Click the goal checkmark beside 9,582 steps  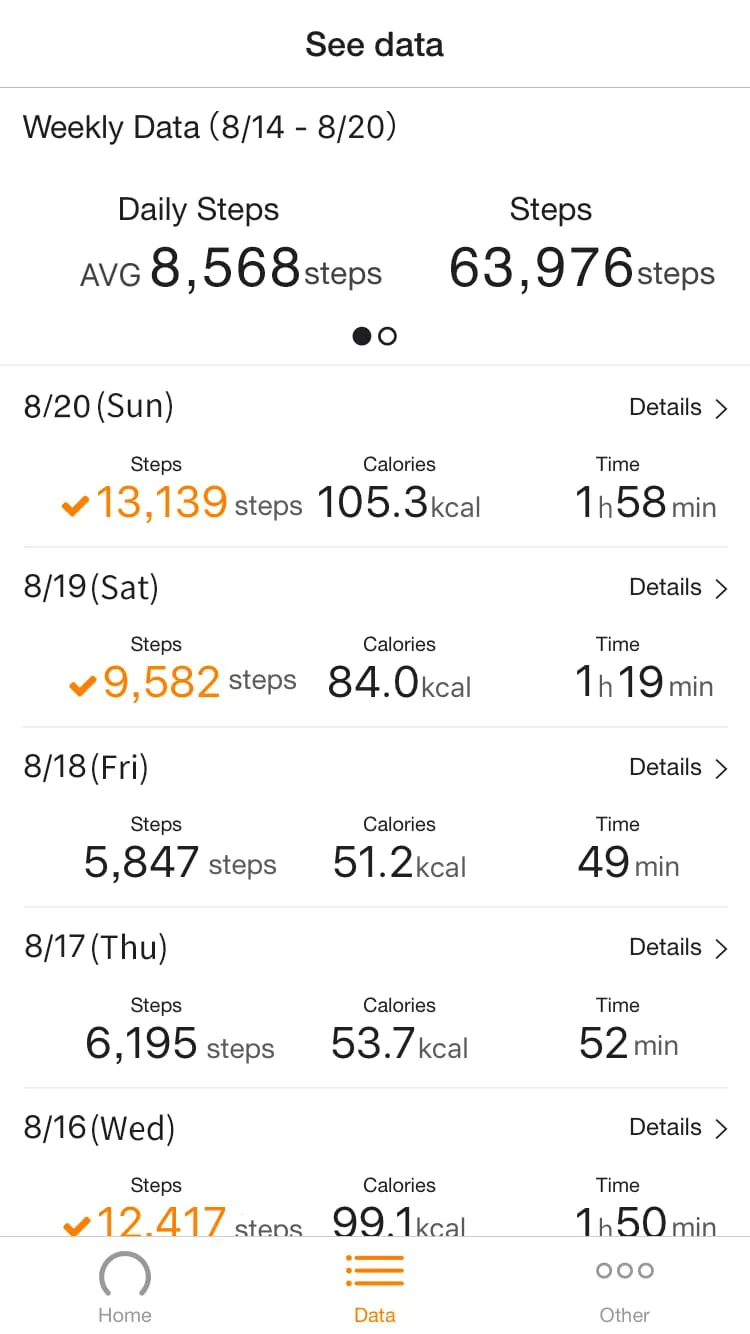83,686
